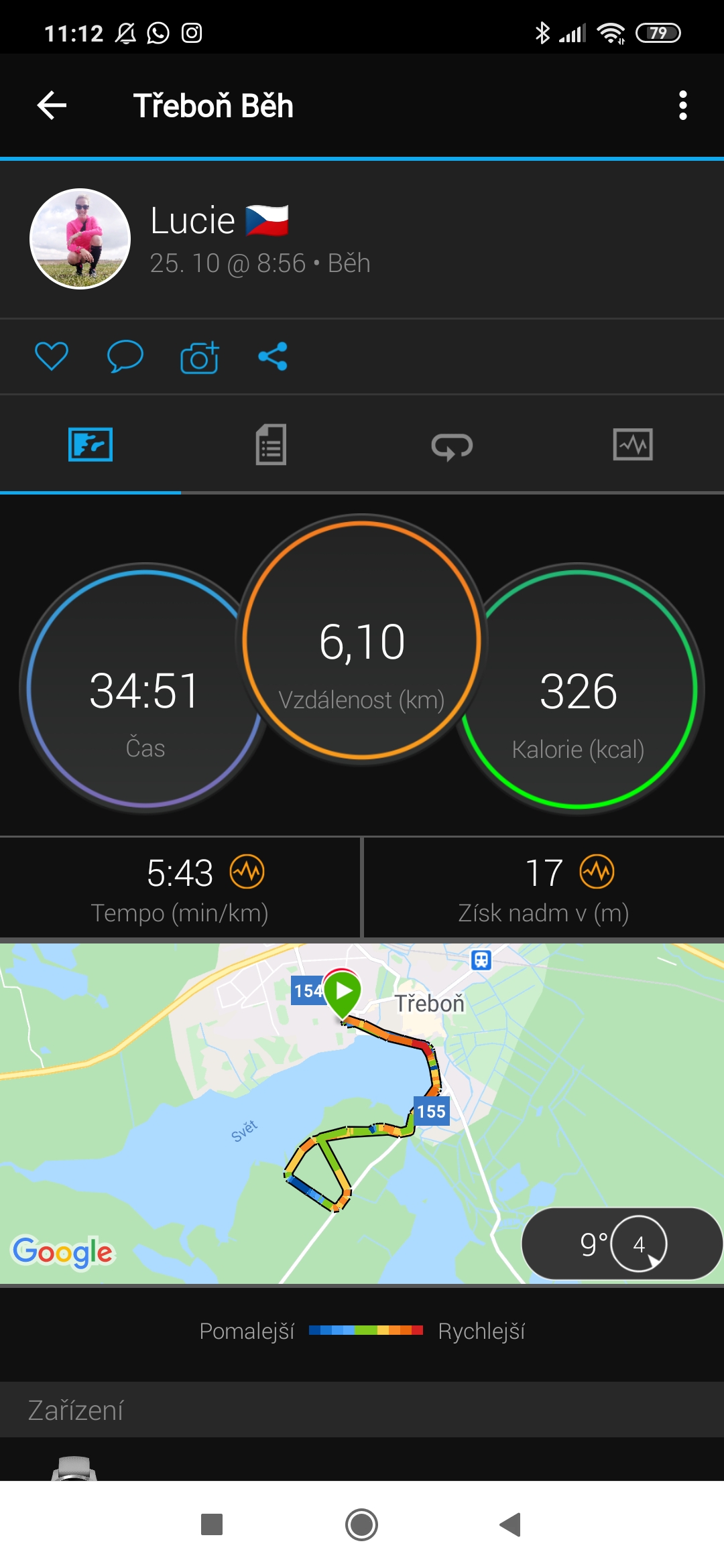The image size is (724, 1568).
Task: Open pace chart icon next to 5:43
Action: [247, 872]
